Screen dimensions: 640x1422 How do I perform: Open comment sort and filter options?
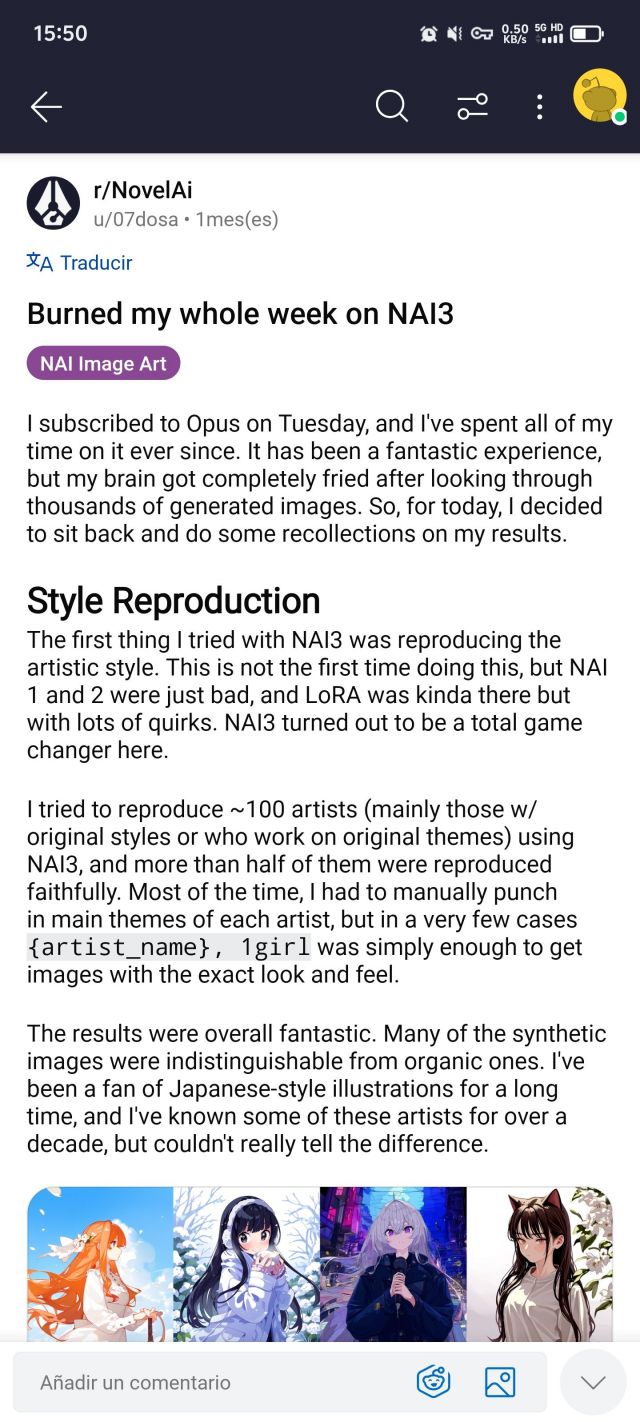click(473, 106)
